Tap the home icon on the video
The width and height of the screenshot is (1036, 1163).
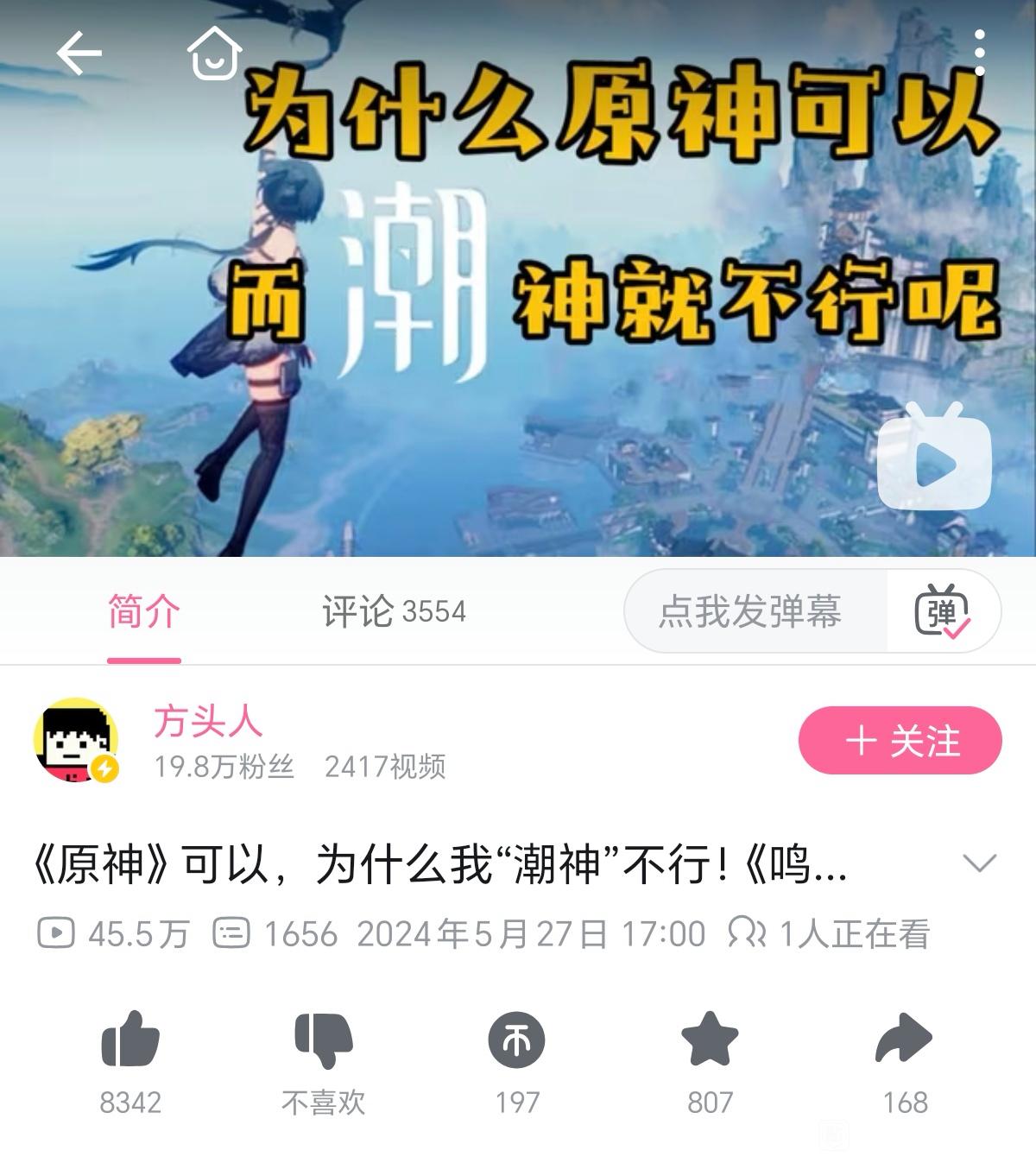point(213,54)
